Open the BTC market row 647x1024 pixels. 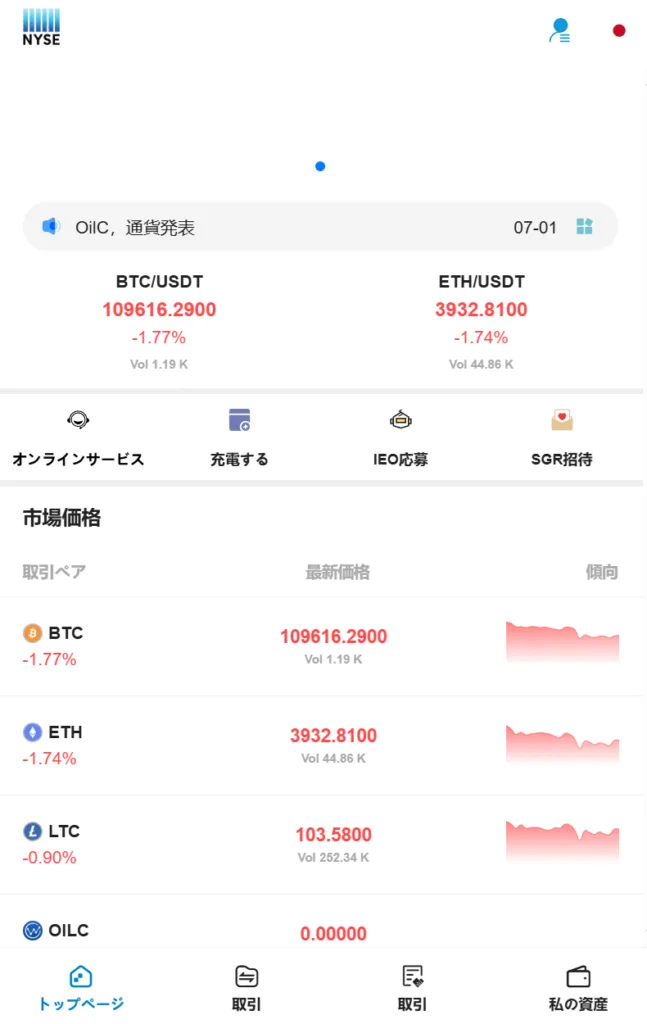(323, 645)
